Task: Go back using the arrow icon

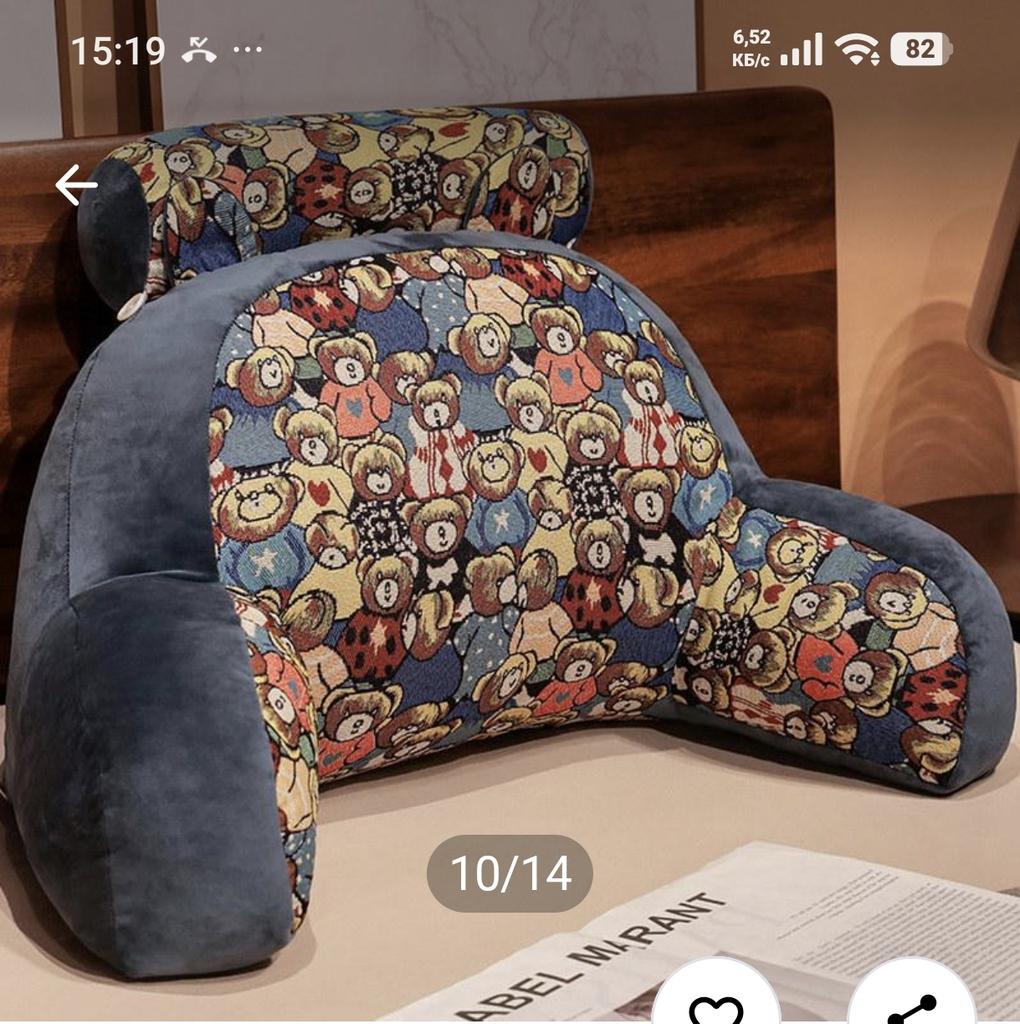Action: tap(75, 185)
